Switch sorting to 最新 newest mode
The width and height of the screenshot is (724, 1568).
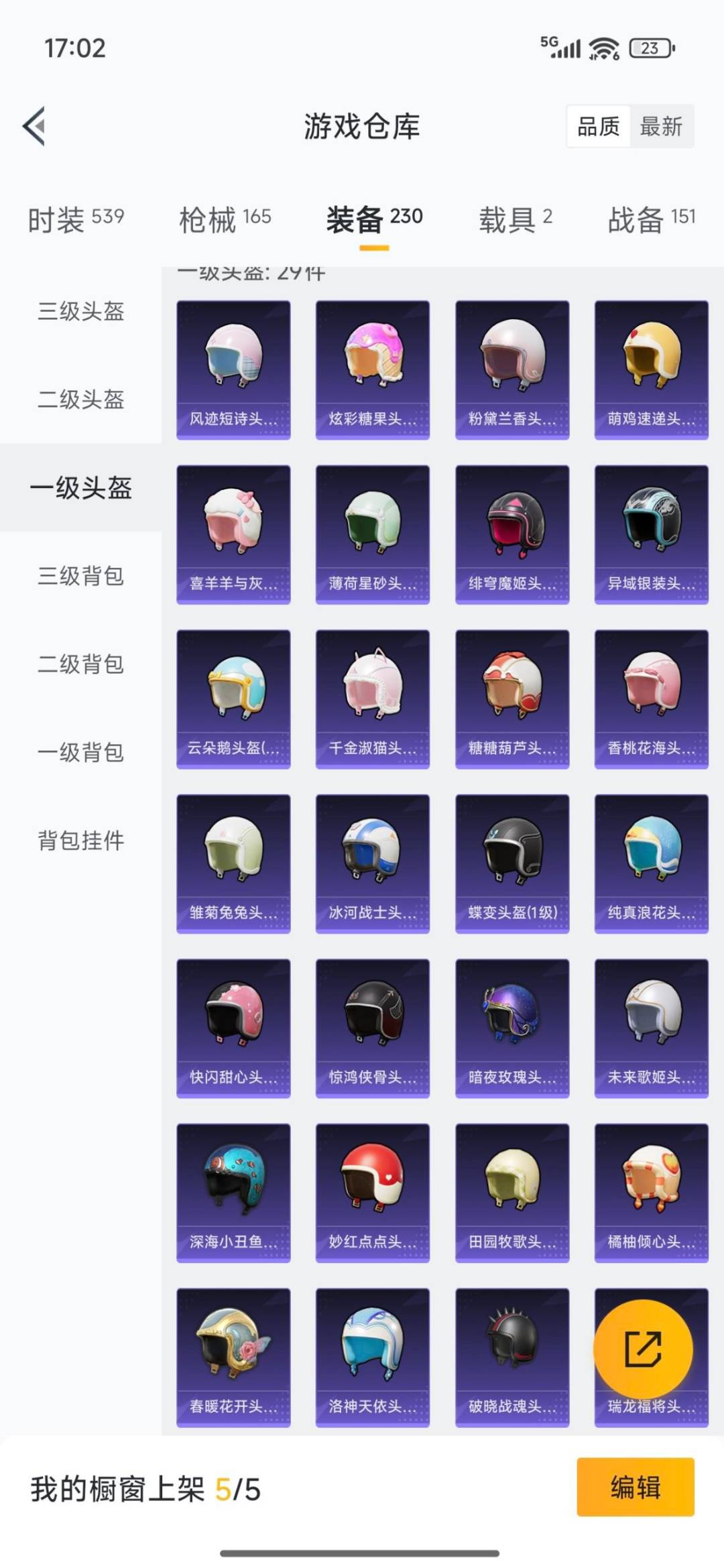point(660,127)
